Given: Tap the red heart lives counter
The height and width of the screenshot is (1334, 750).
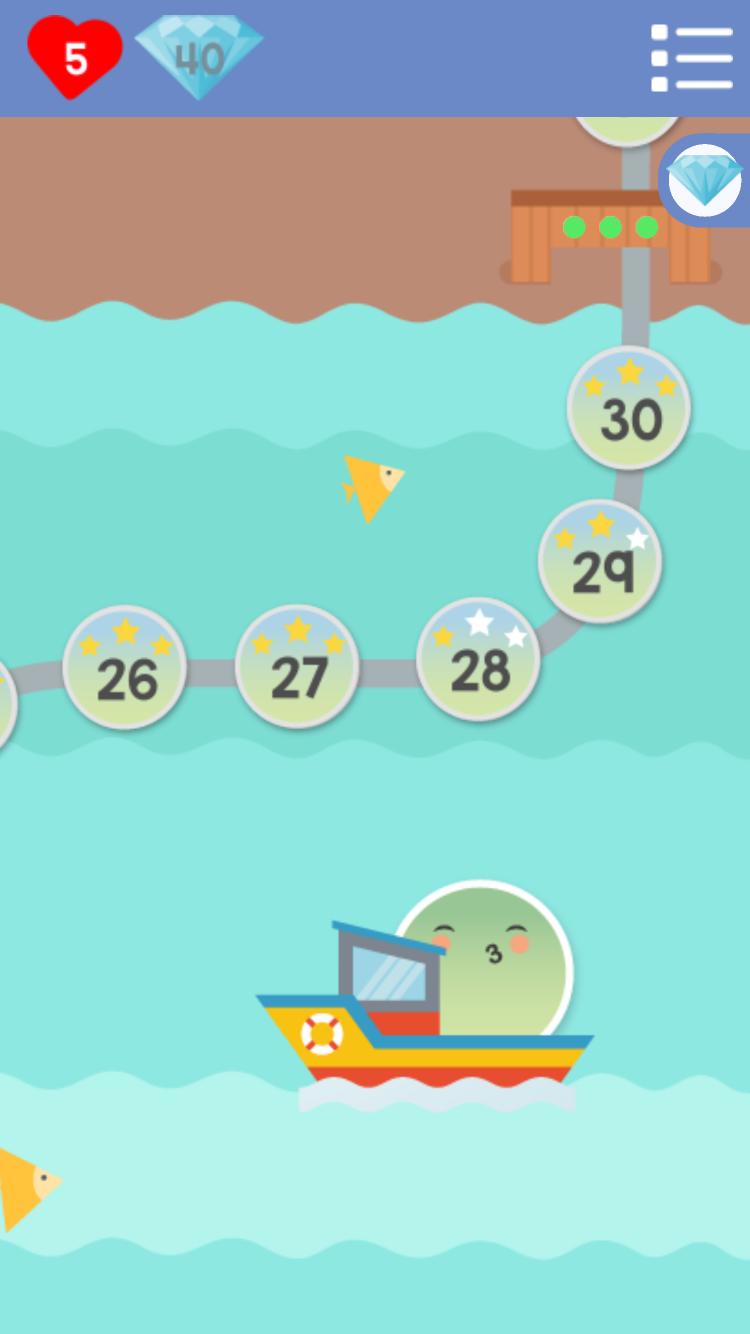Looking at the screenshot, I should click(x=75, y=57).
